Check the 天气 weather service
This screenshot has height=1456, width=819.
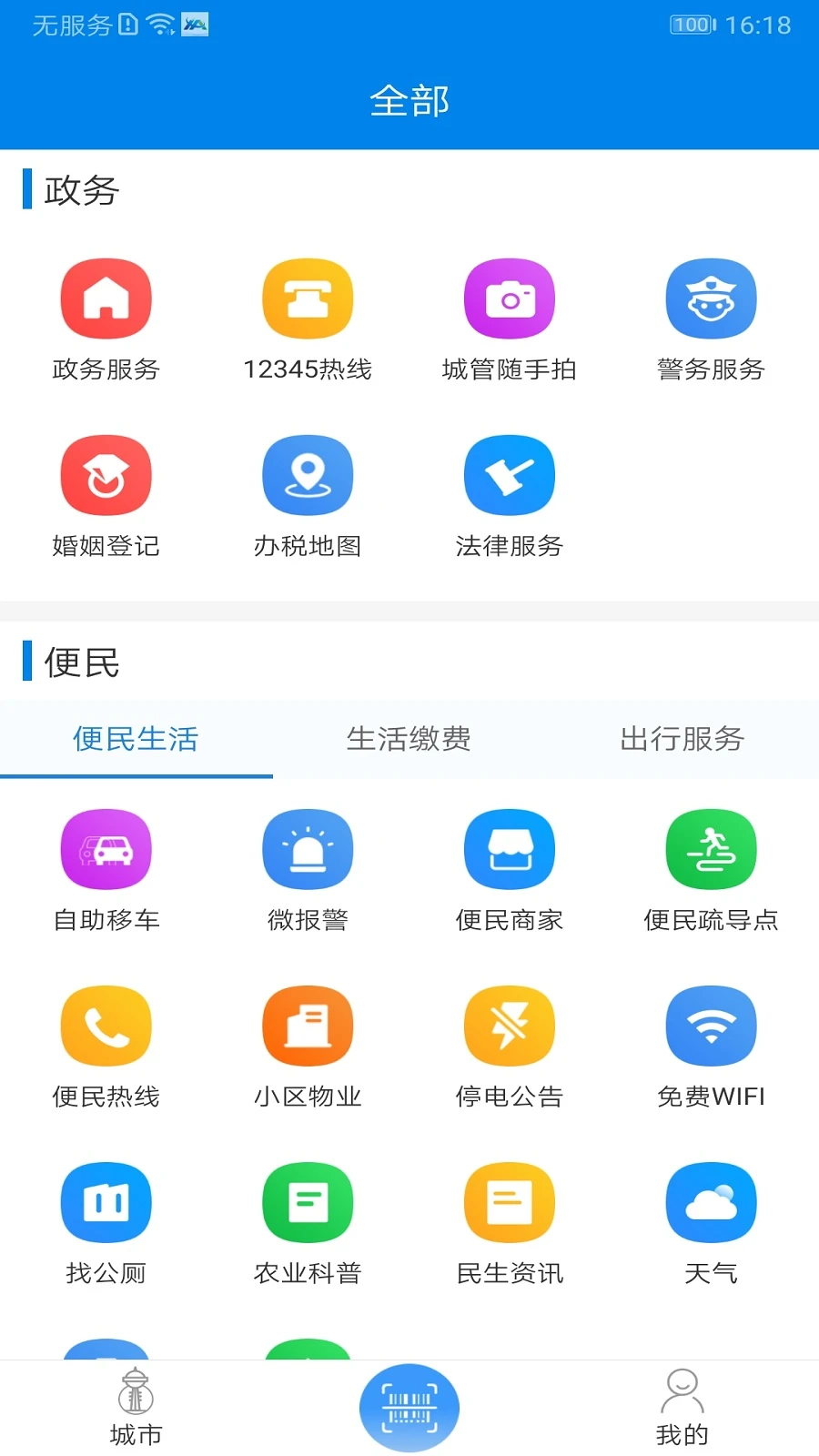coord(712,1202)
